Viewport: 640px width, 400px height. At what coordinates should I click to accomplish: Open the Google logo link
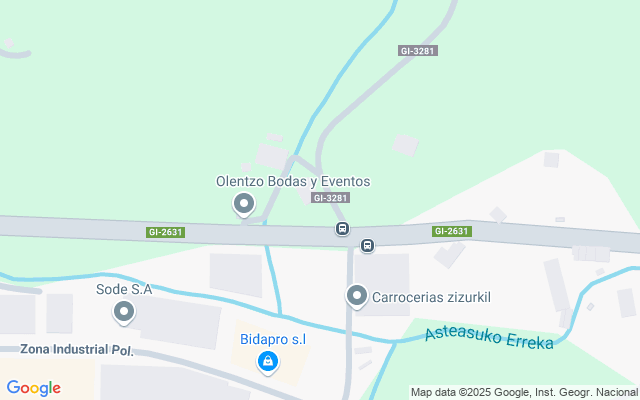point(34,388)
